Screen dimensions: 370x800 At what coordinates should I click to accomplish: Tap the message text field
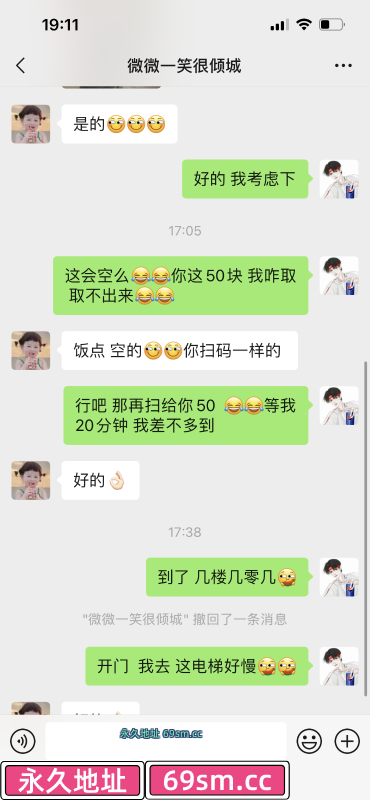166,741
